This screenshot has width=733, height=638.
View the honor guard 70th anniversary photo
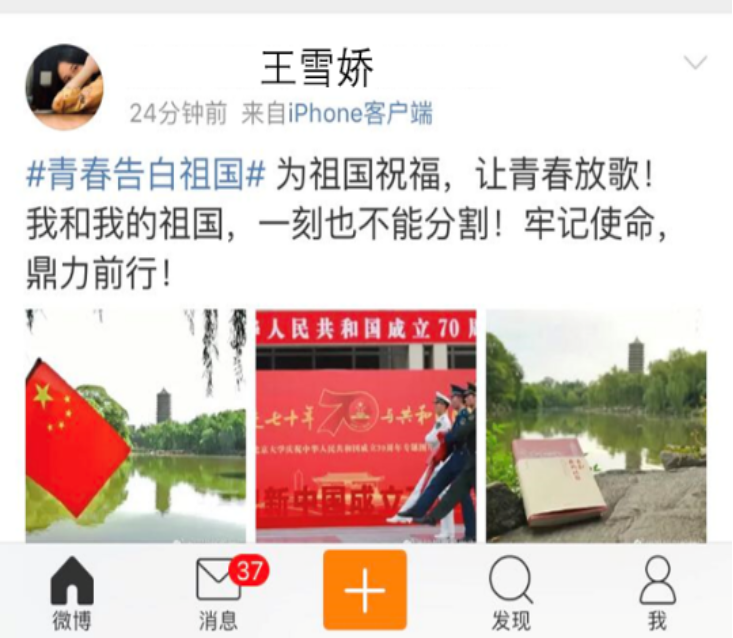[x=366, y=425]
